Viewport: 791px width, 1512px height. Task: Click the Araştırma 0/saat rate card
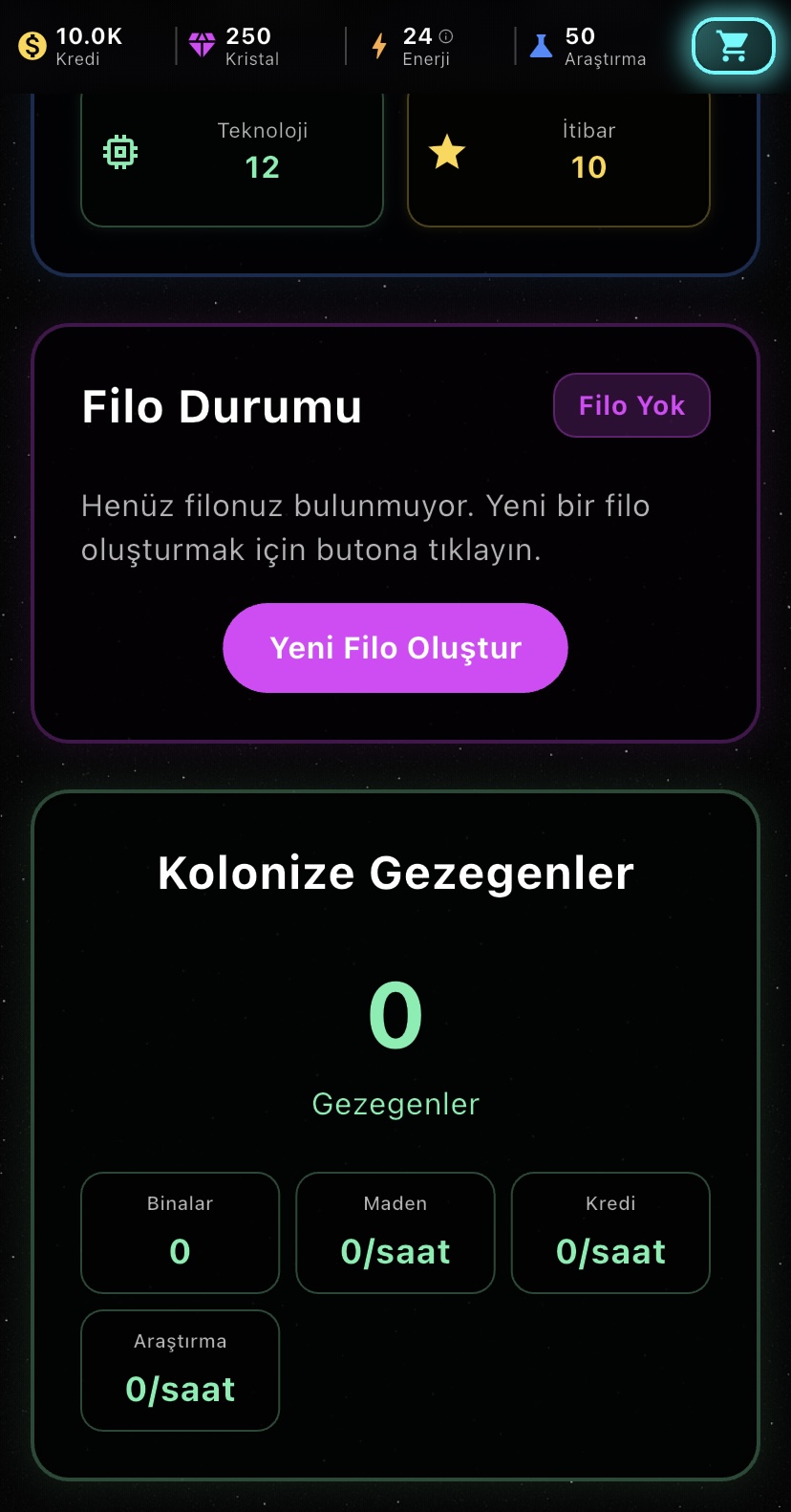[x=180, y=1371]
